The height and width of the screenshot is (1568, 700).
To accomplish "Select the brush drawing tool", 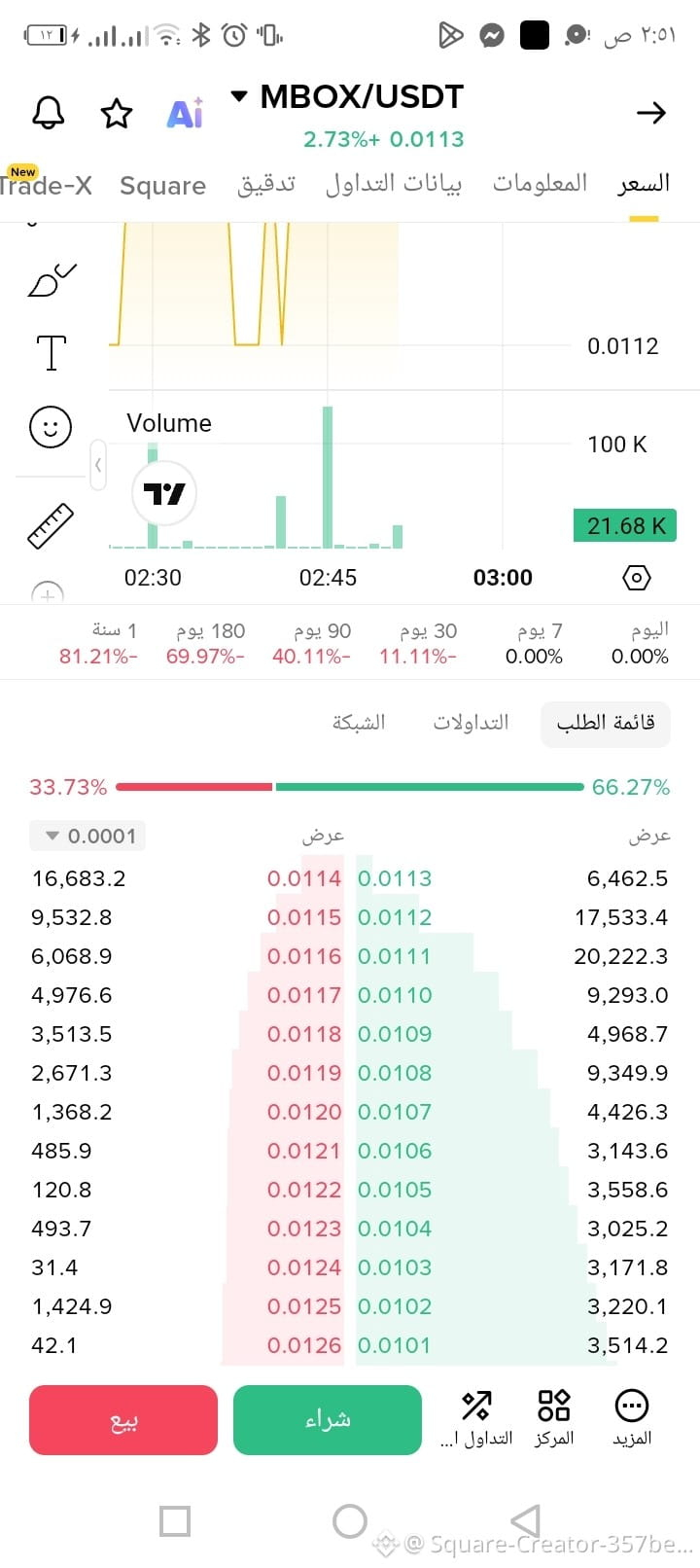I will (51, 279).
